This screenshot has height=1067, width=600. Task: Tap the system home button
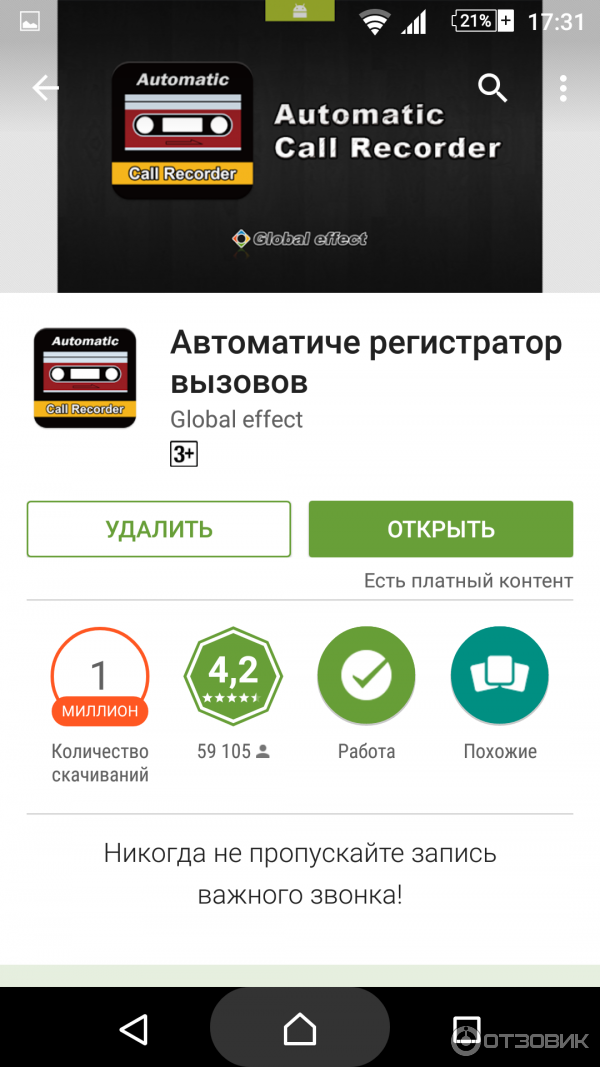click(x=300, y=1028)
